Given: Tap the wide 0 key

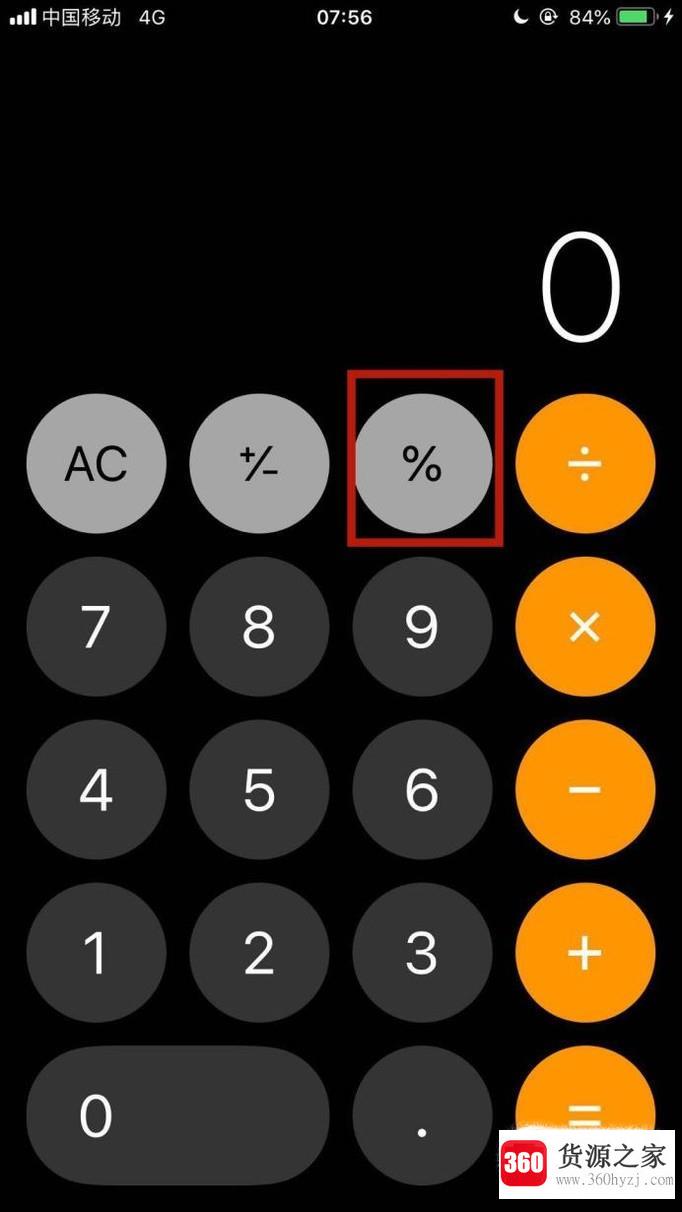Looking at the screenshot, I should click(177, 1116).
